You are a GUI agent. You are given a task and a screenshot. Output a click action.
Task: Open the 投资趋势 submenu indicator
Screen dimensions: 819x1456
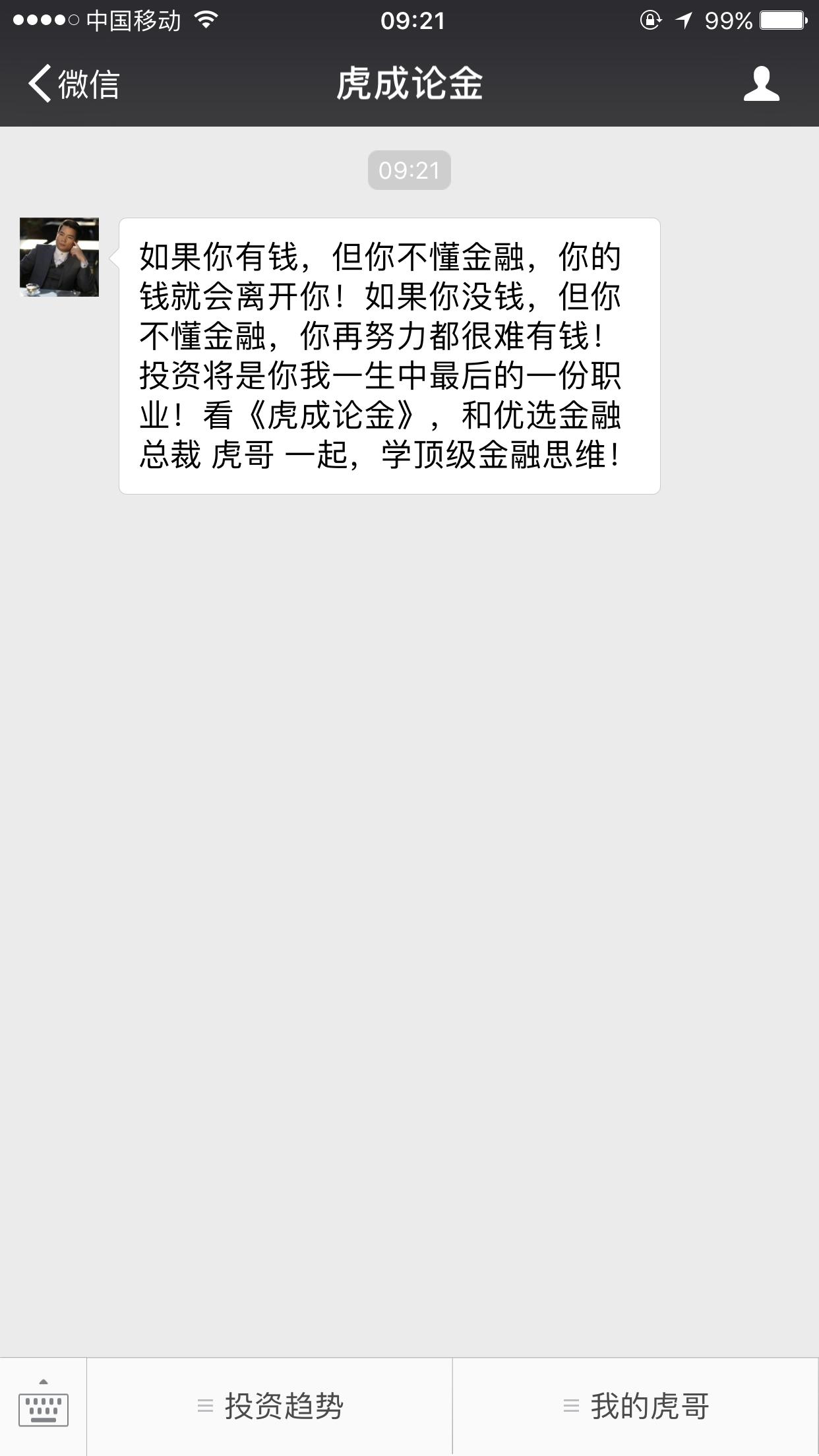204,1405
